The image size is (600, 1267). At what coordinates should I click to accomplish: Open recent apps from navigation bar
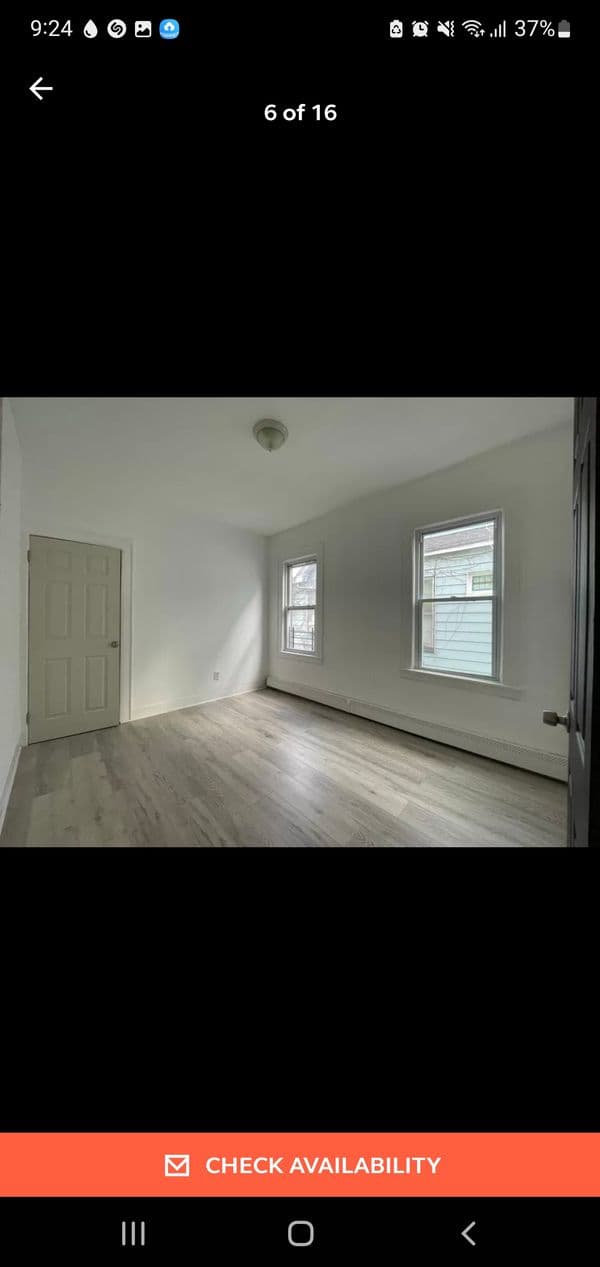coord(133,1233)
